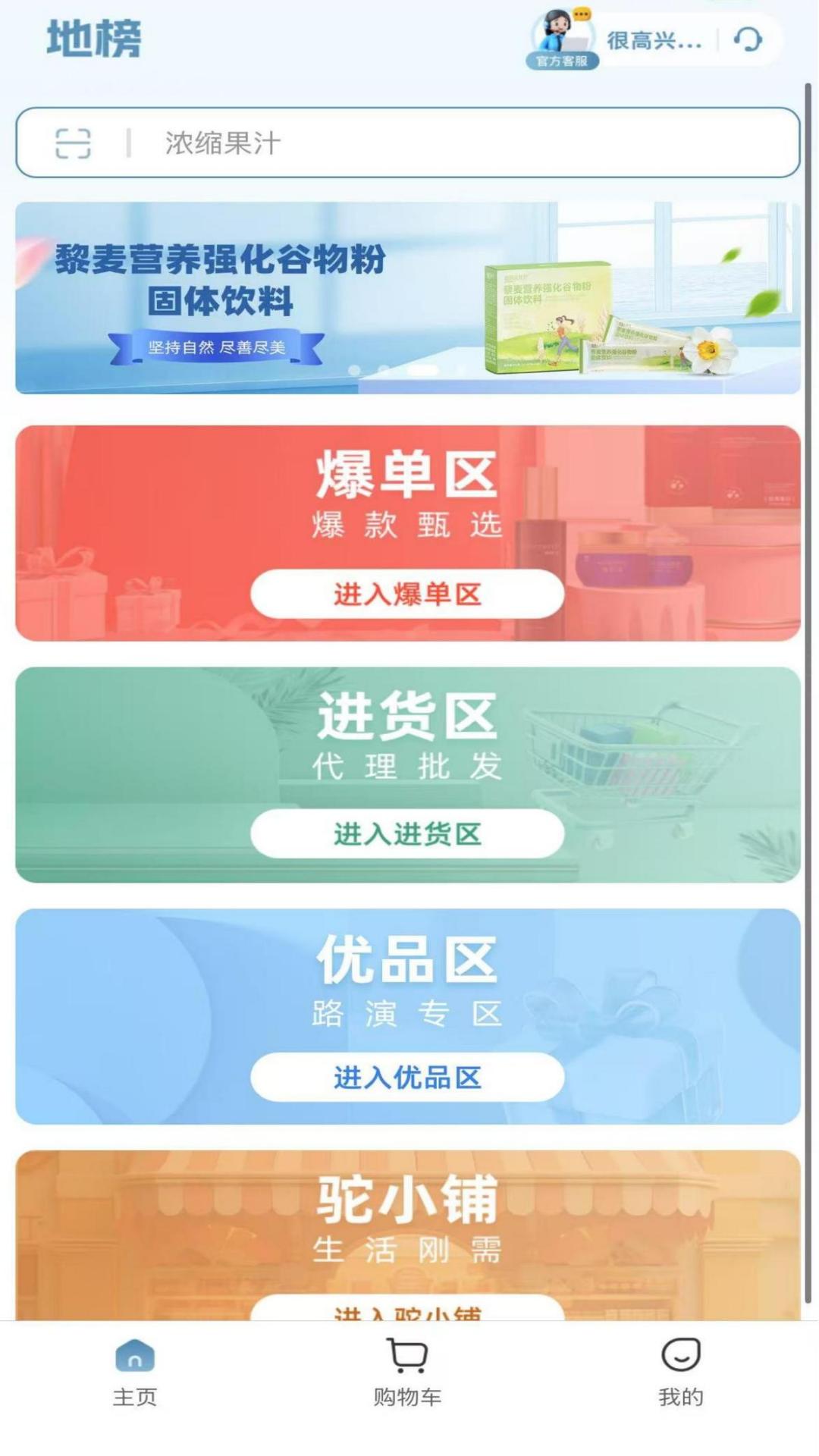Enter the 爆单区 via 进入爆单区 button
This screenshot has height=1456, width=819.
click(407, 594)
